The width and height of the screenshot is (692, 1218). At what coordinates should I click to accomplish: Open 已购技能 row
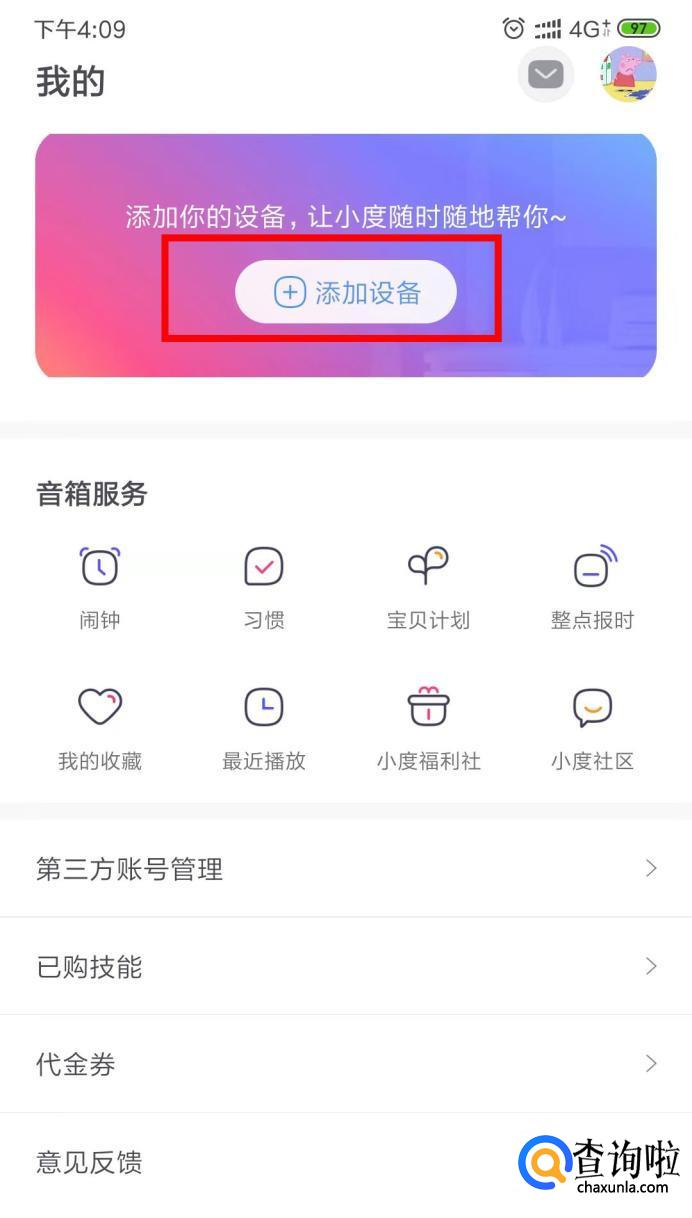pyautogui.click(x=346, y=966)
